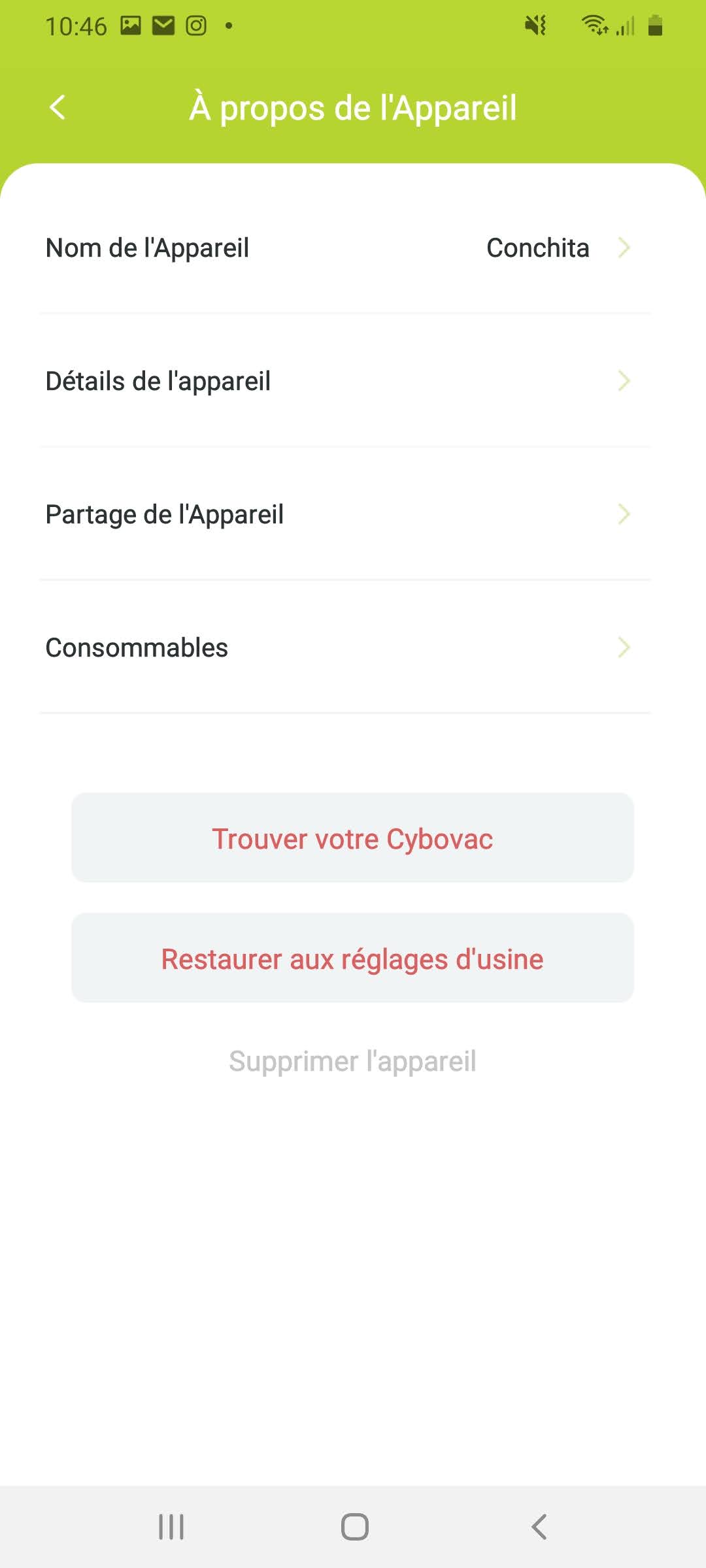Select Restaurer aux réglages d'usine
706x1568 pixels.
[352, 958]
